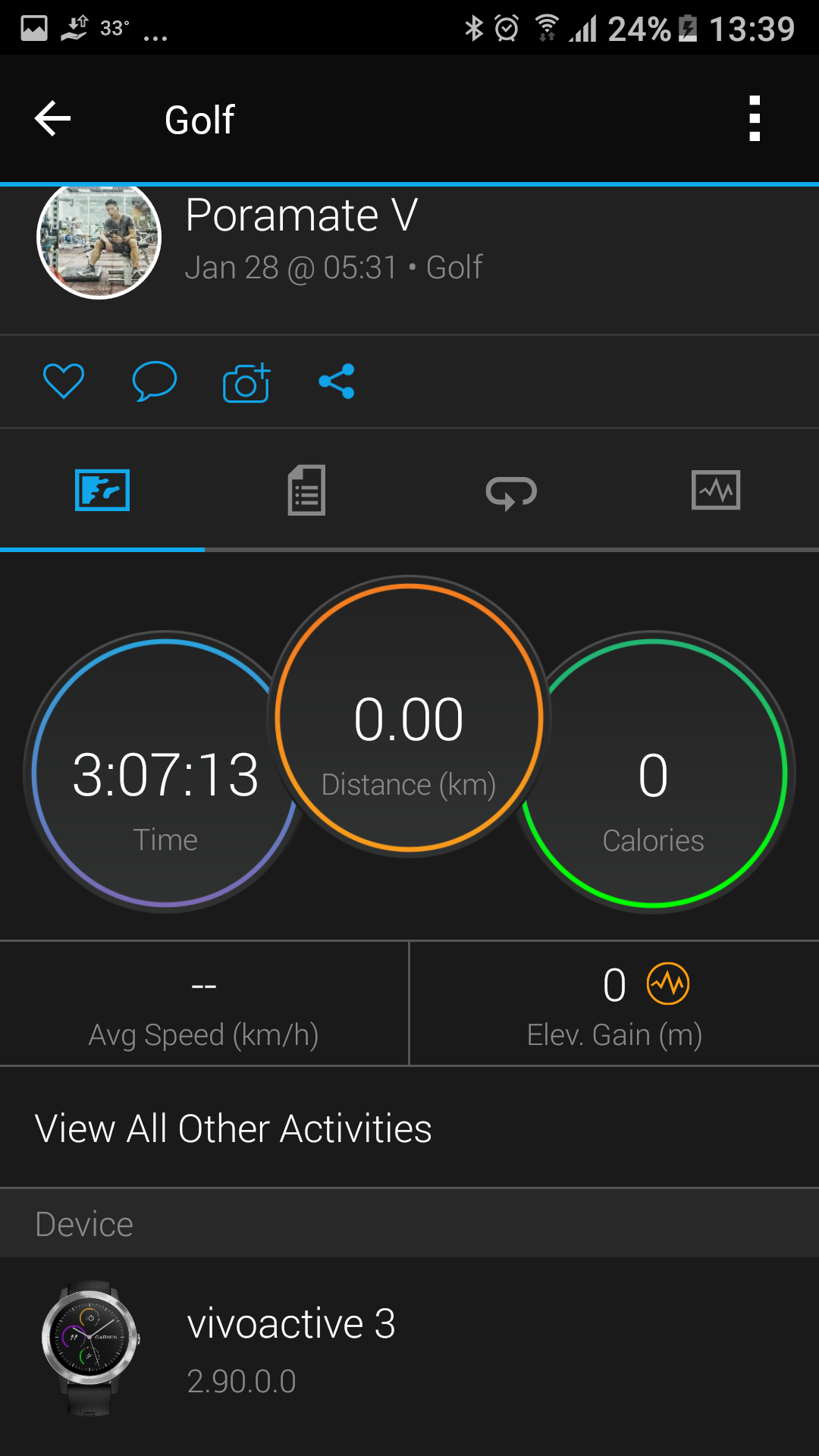Screen dimensions: 819x1456
Task: Like this golf activity with the heart
Action: (64, 381)
